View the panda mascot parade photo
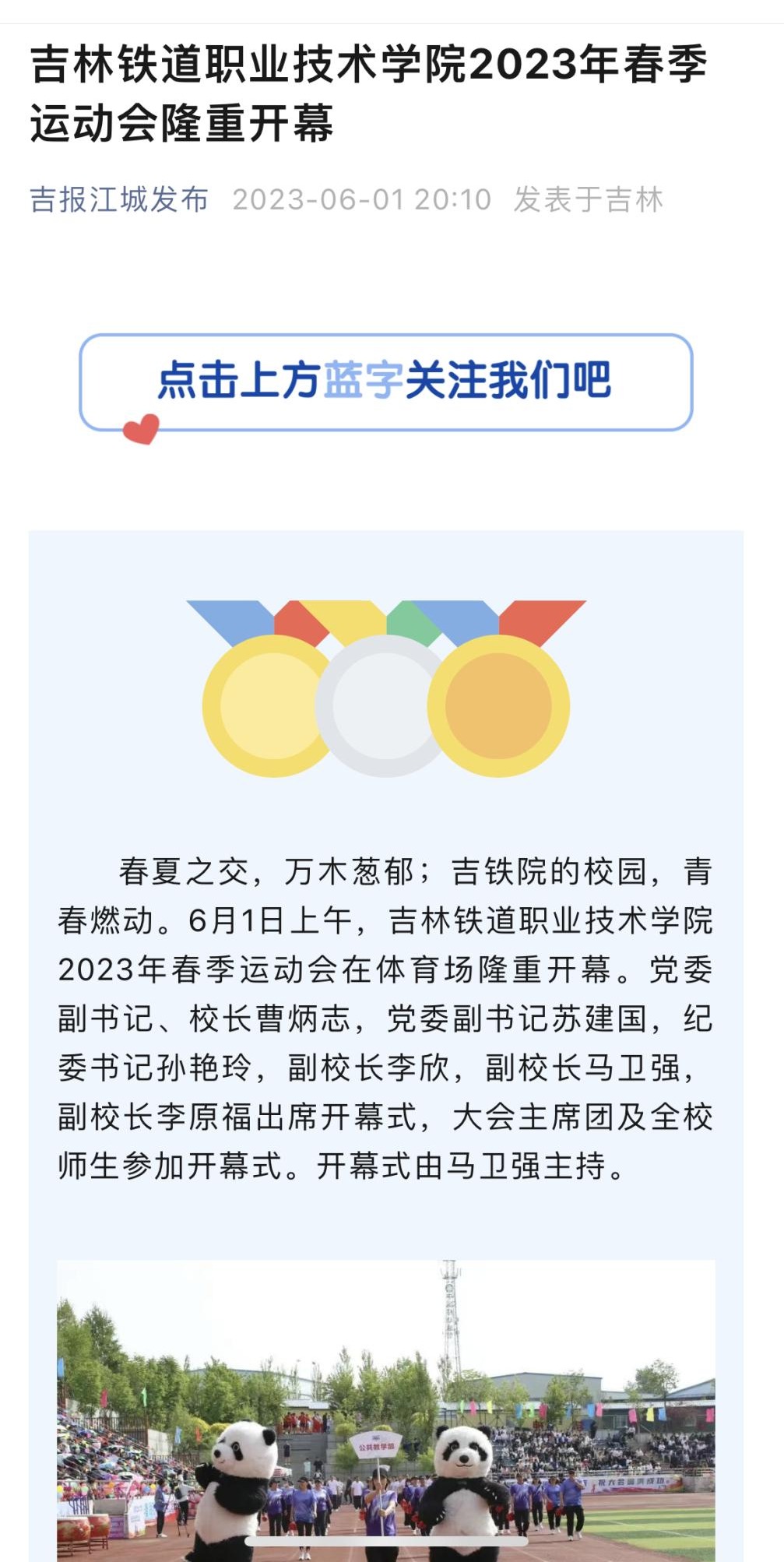The height and width of the screenshot is (1562, 784). coord(385,1408)
